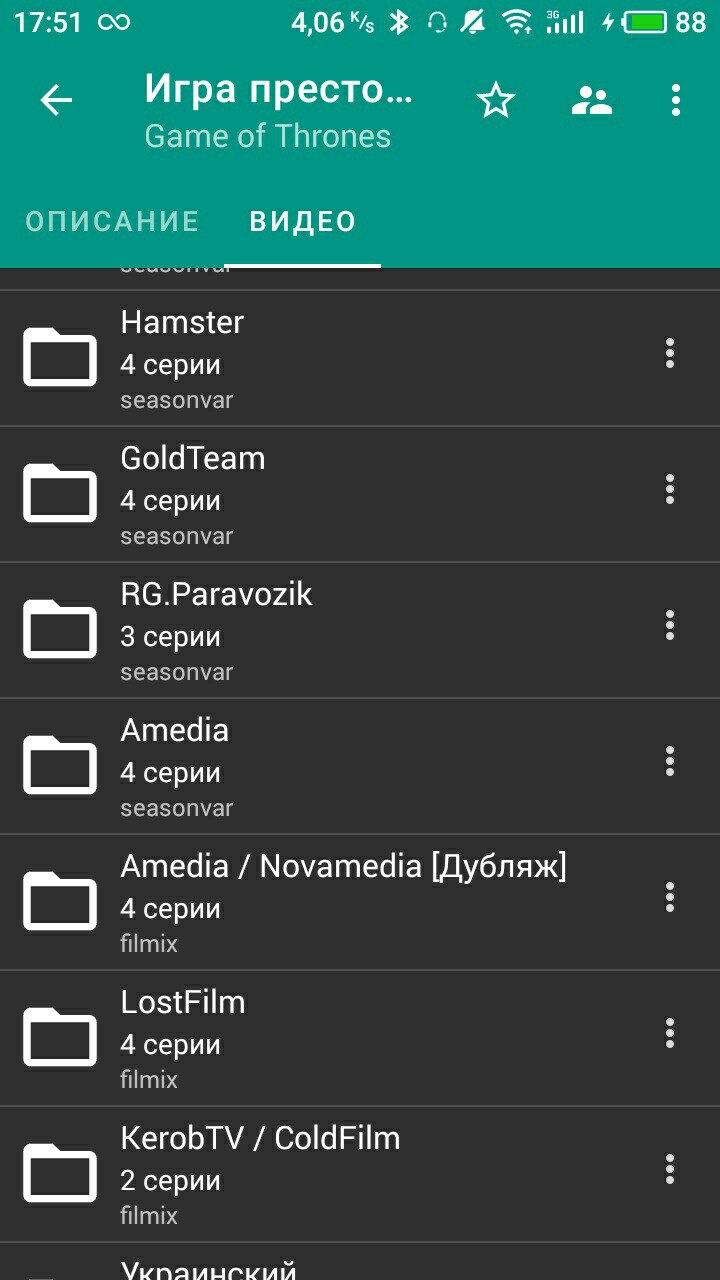Add Game of Thrones to favorites
Image resolution: width=720 pixels, height=1280 pixels.
(495, 100)
